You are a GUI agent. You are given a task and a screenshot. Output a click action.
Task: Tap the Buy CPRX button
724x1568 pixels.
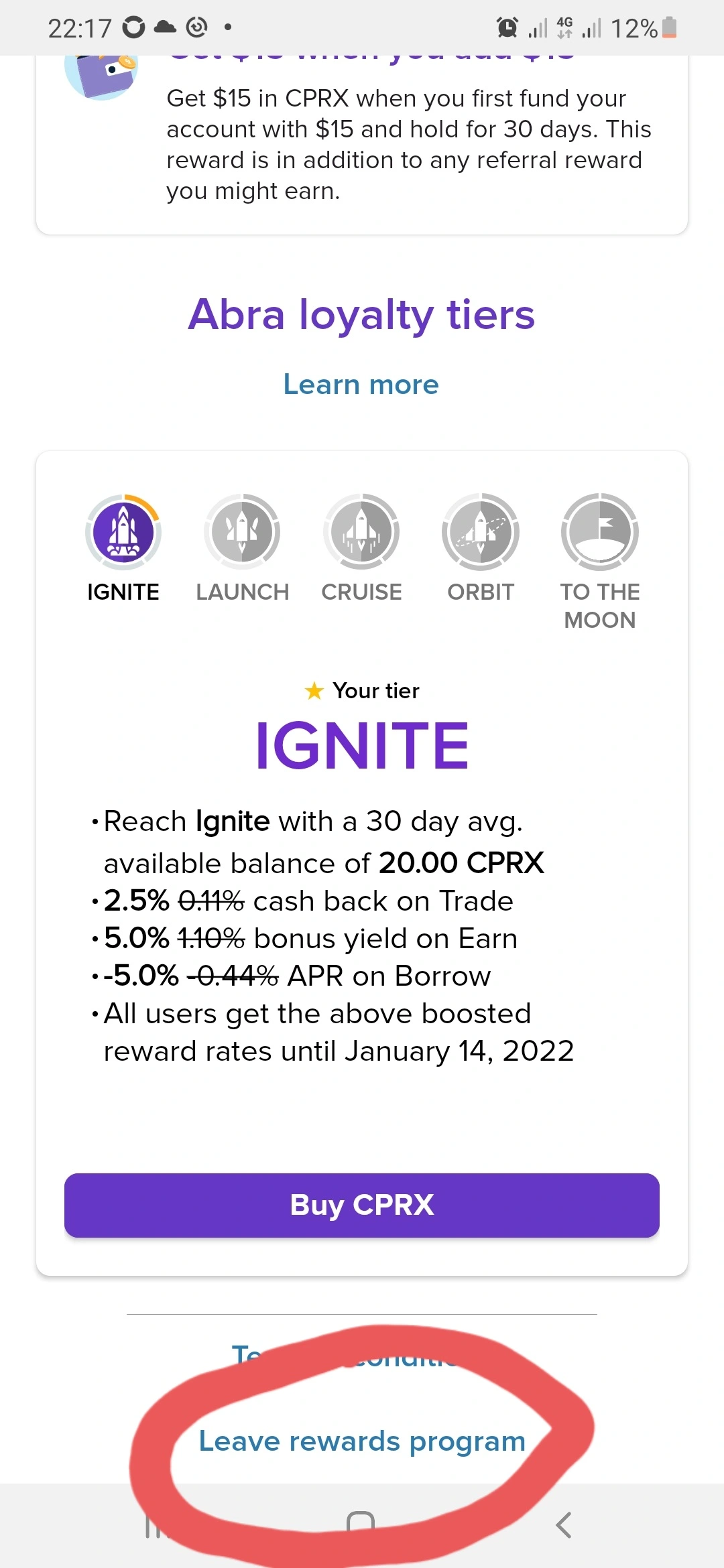(362, 1205)
